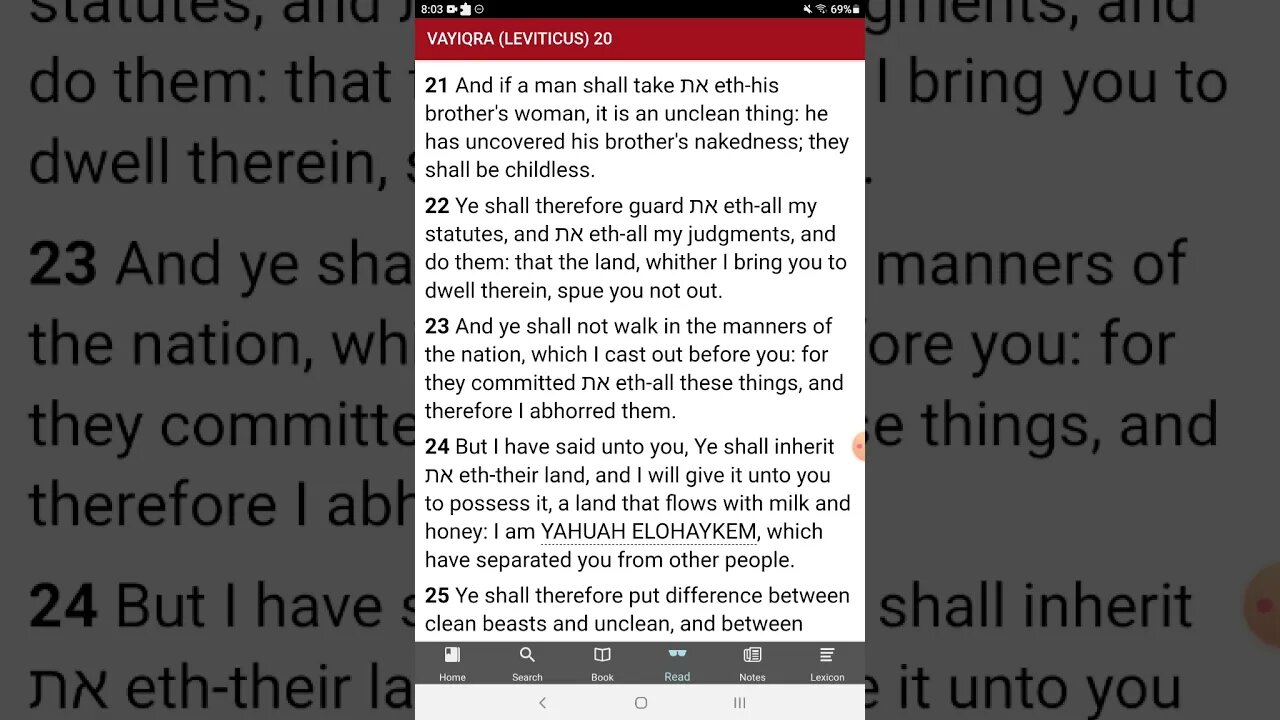The height and width of the screenshot is (720, 1280).
Task: Select the Read tab
Action: 677,663
